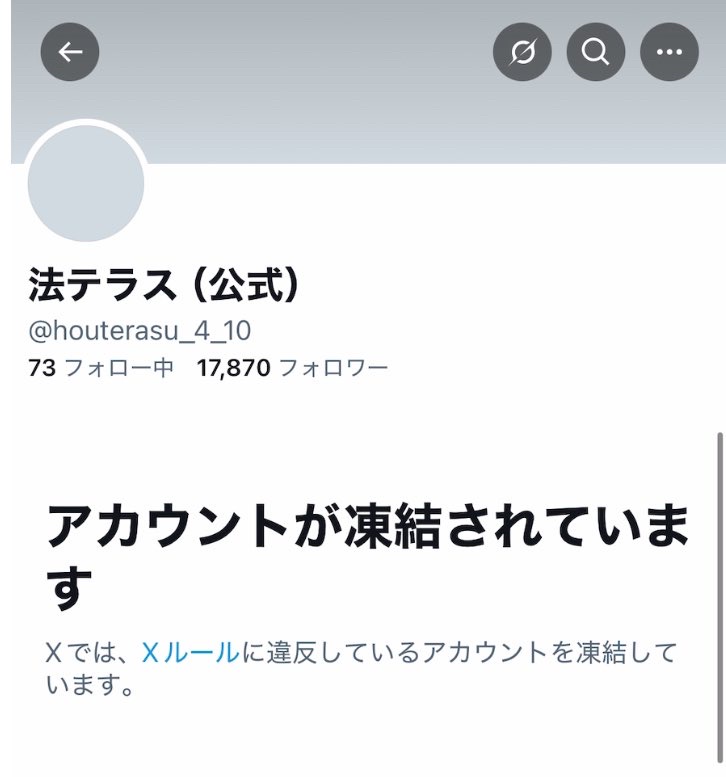Go back using the arrow button
The height and width of the screenshot is (777, 726).
(x=70, y=52)
